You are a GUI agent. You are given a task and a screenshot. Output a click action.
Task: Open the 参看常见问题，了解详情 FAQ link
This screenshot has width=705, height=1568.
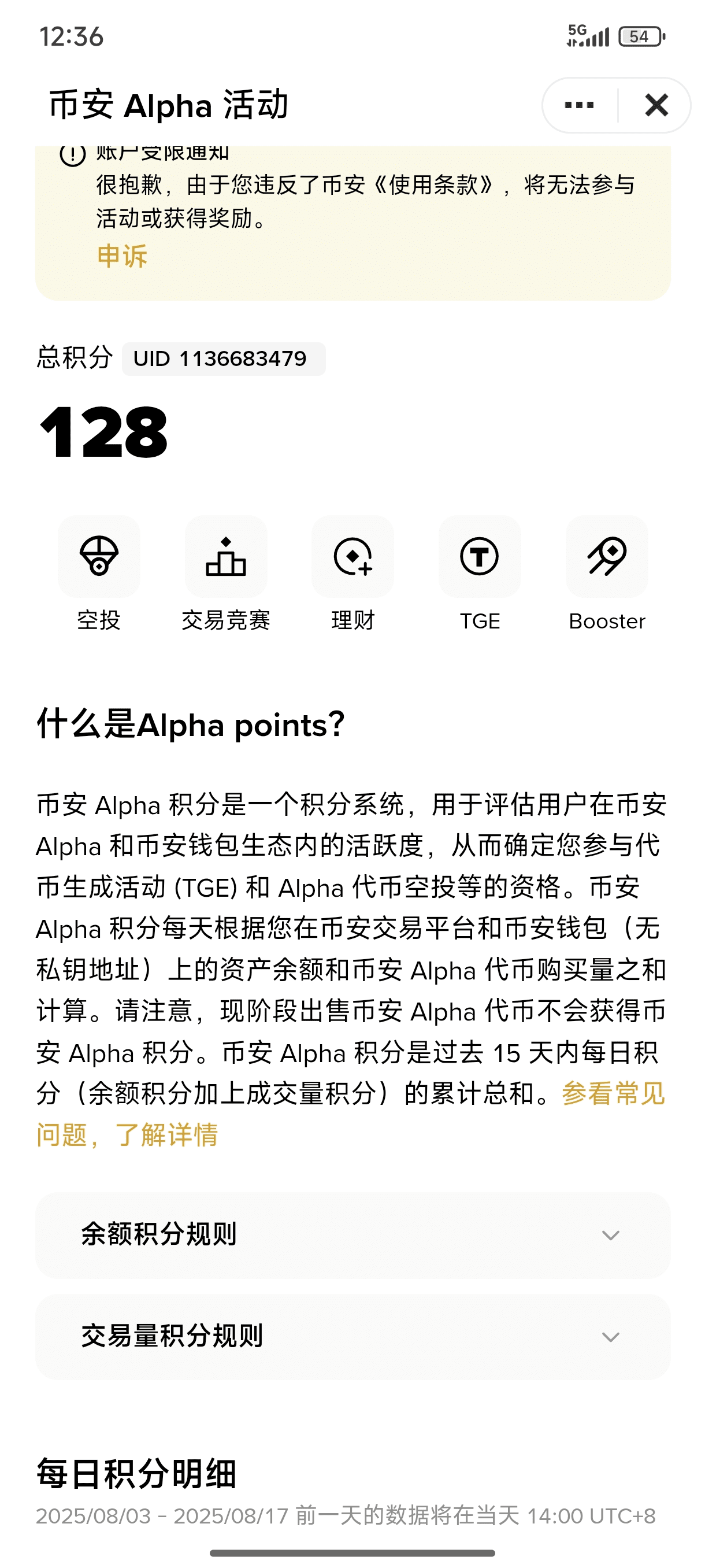pos(350,1114)
